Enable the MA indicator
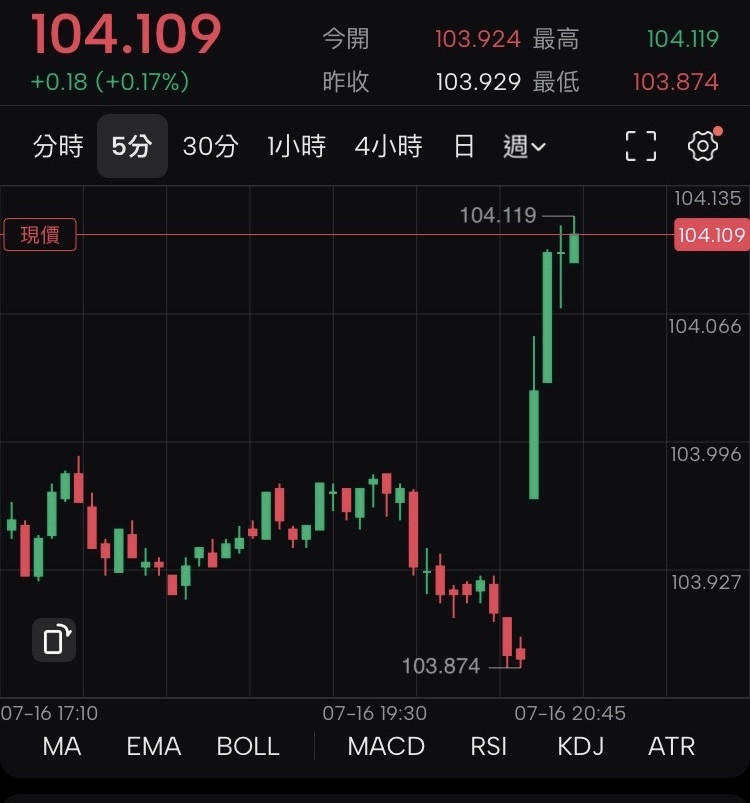The image size is (750, 803). click(62, 746)
